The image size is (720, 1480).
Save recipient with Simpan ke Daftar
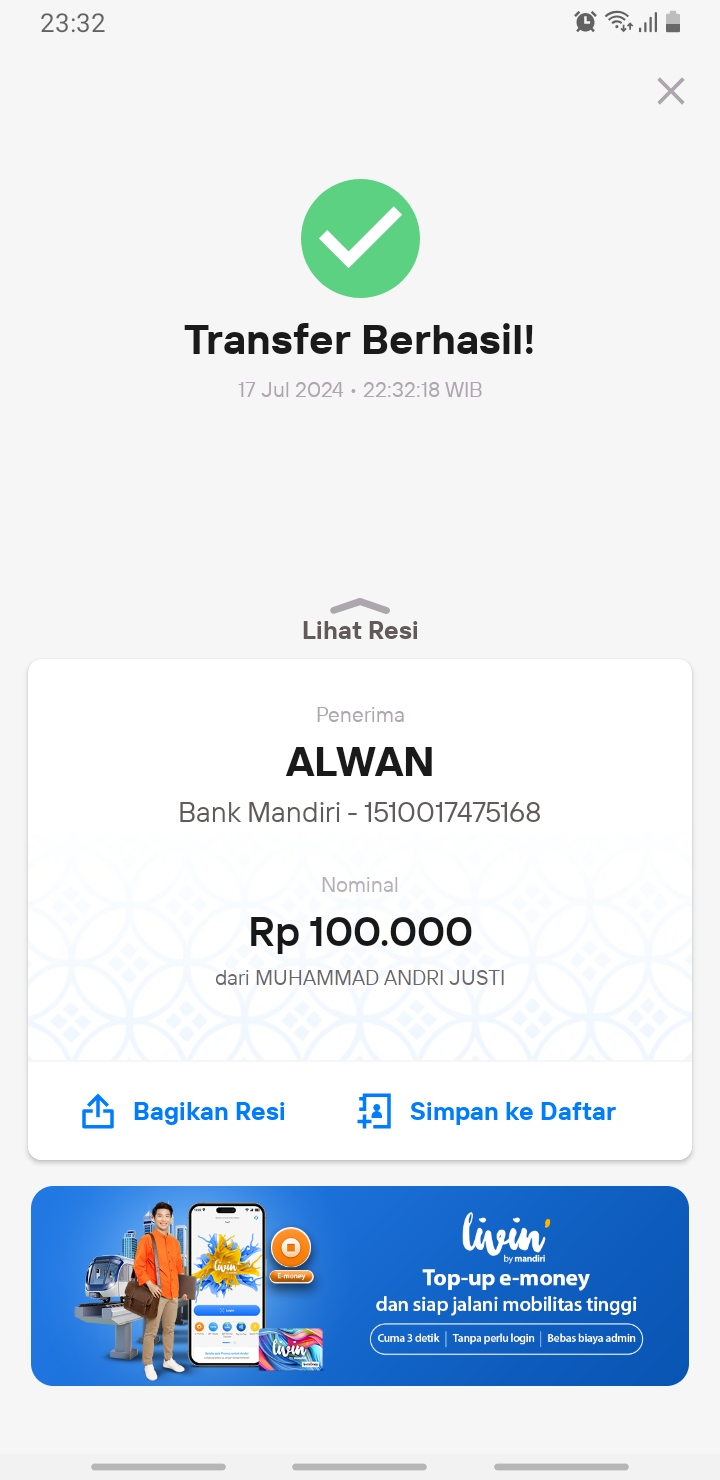[x=486, y=1111]
